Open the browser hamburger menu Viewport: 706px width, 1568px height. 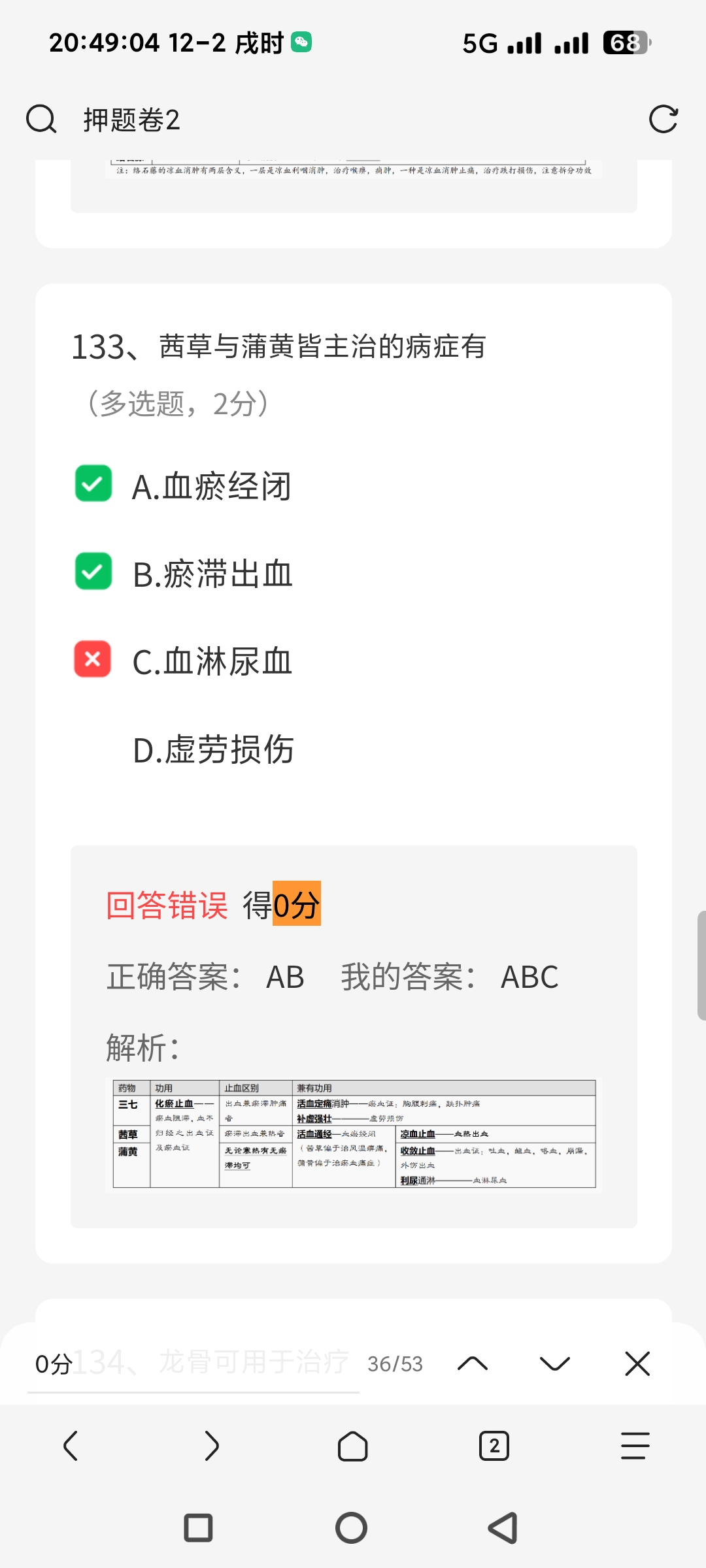coord(635,1446)
